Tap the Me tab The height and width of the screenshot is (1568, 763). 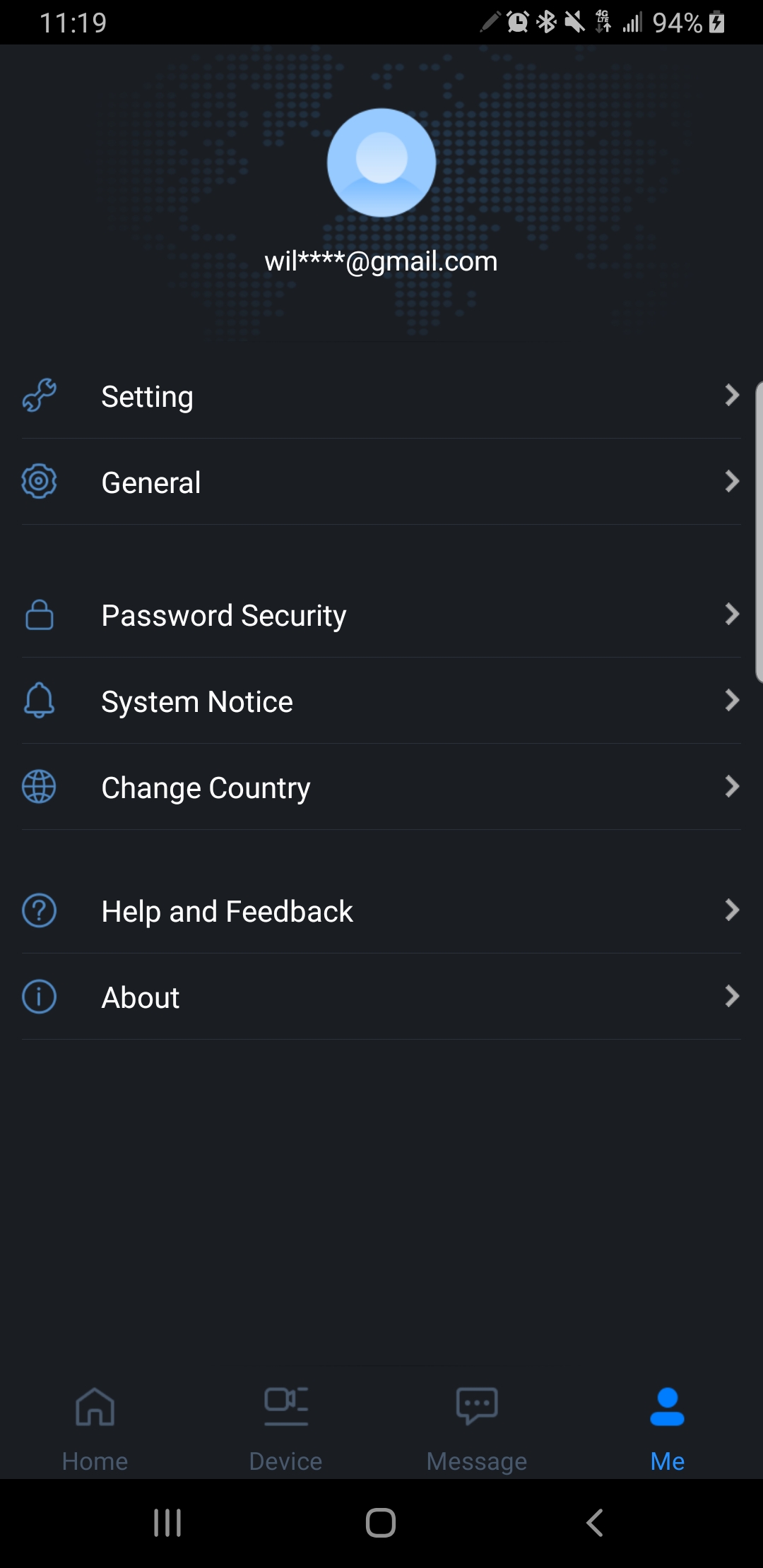668,1428
